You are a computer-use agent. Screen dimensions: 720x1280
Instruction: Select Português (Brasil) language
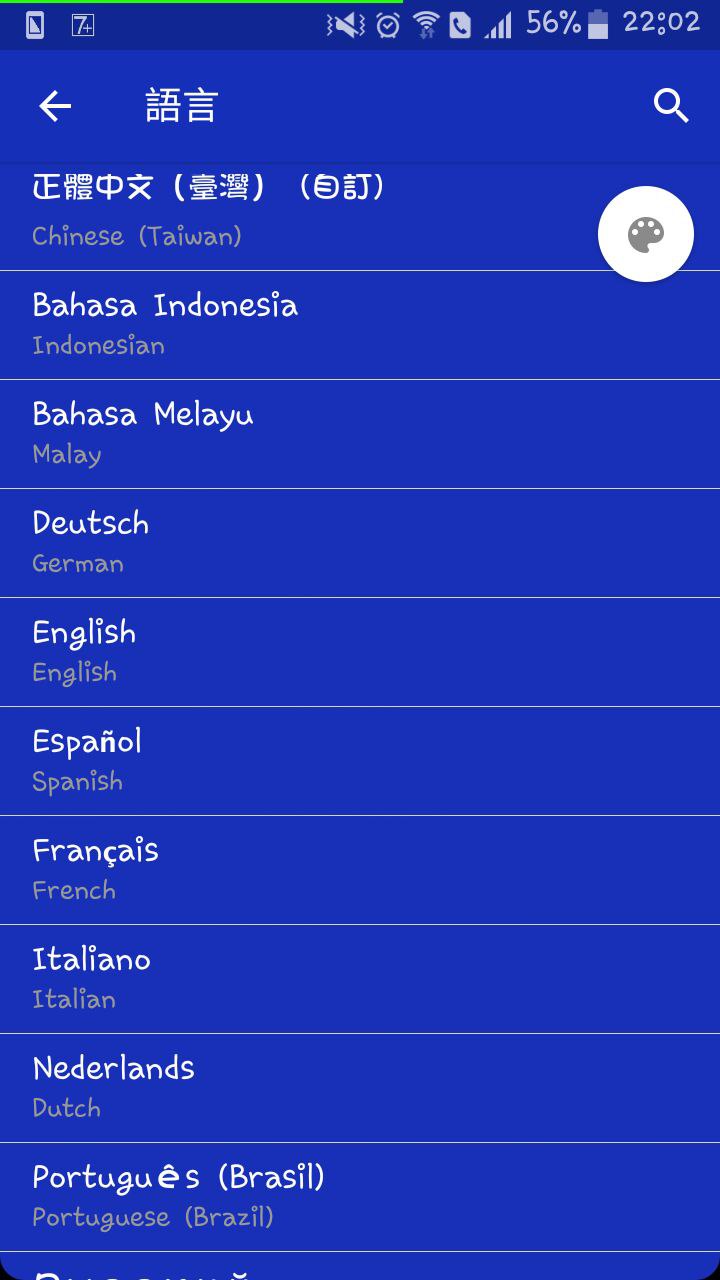tap(300, 1197)
